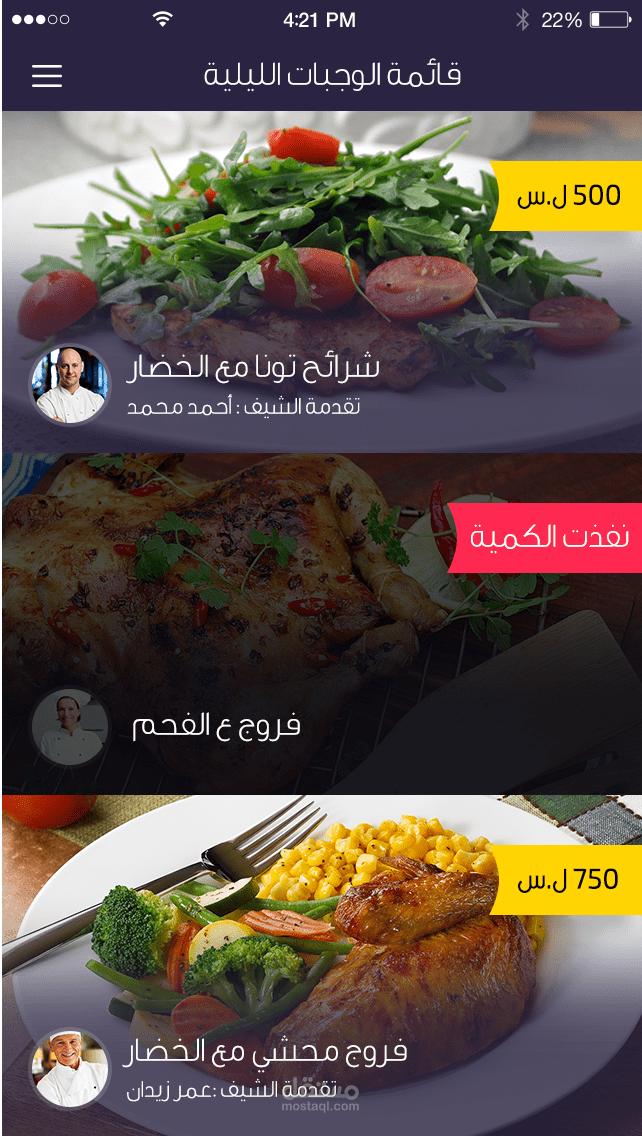View chef أحمد محمد's profile photo
Screen dimensions: 642x1136
click(x=70, y=385)
